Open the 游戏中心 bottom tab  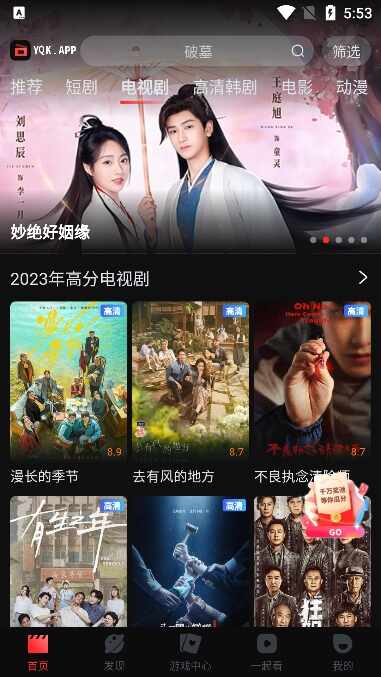coord(190,652)
